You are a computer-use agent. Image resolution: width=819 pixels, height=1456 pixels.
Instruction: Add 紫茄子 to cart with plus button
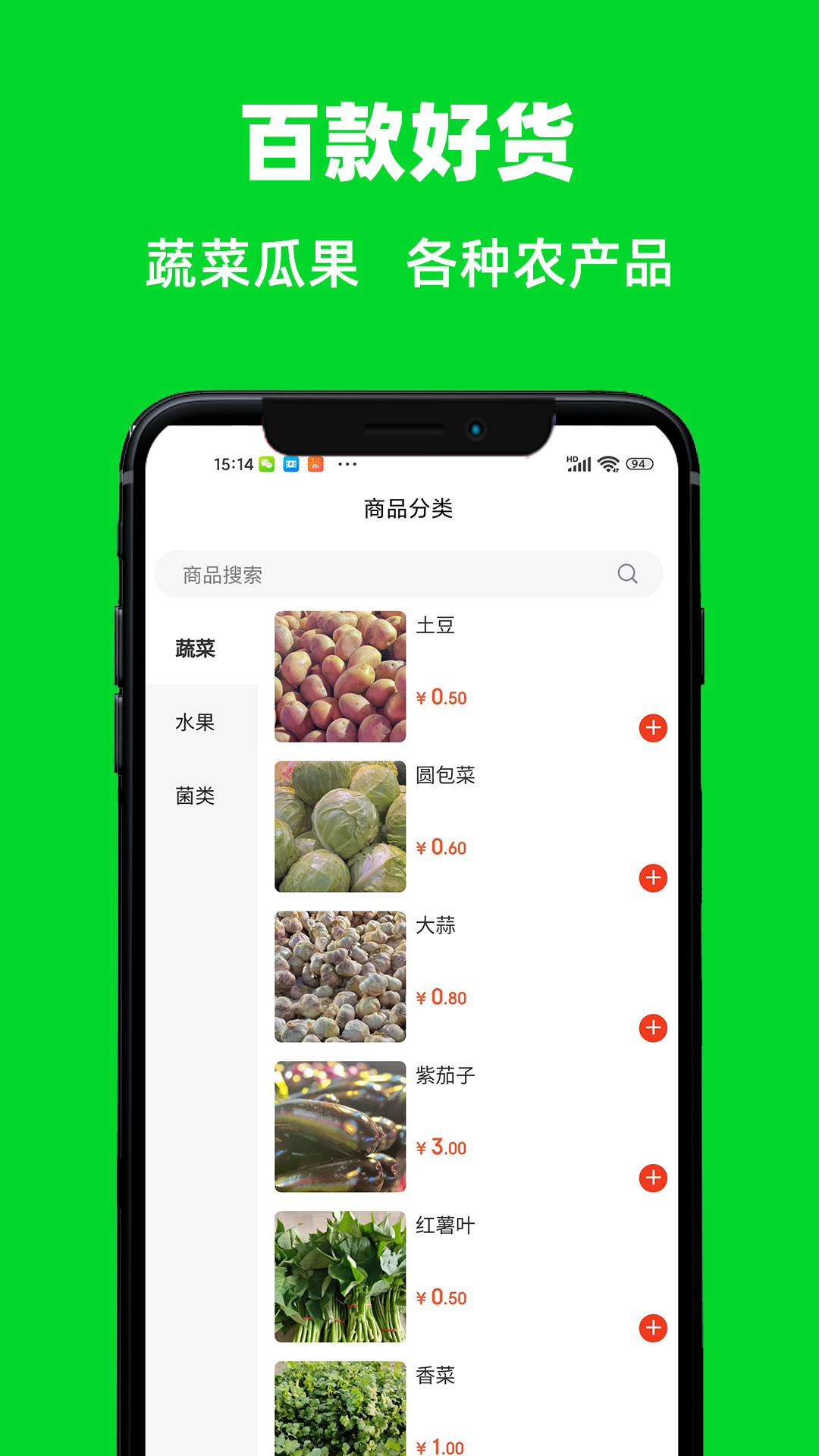tap(651, 1179)
